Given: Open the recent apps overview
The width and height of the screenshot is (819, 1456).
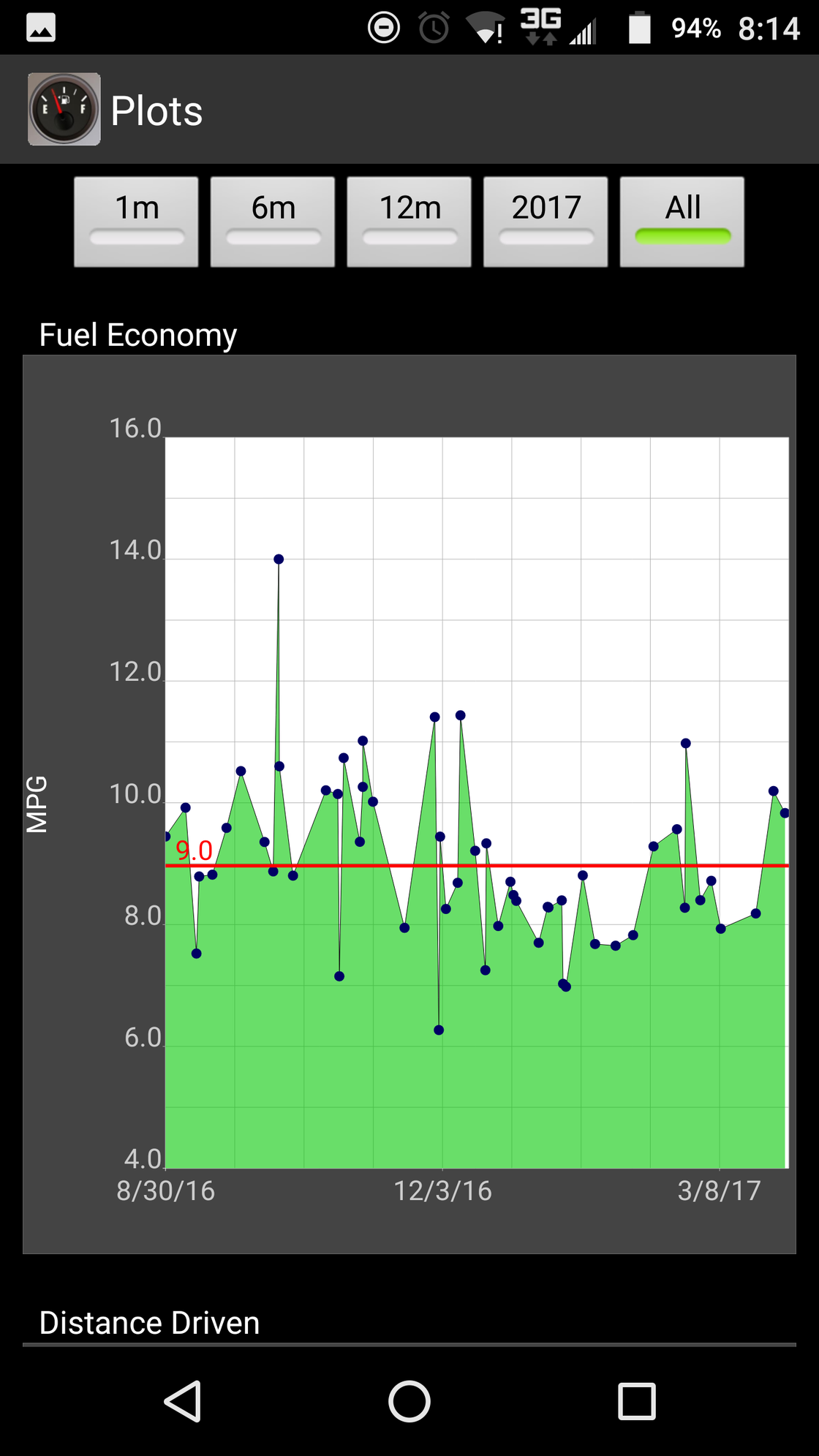Looking at the screenshot, I should click(636, 1401).
